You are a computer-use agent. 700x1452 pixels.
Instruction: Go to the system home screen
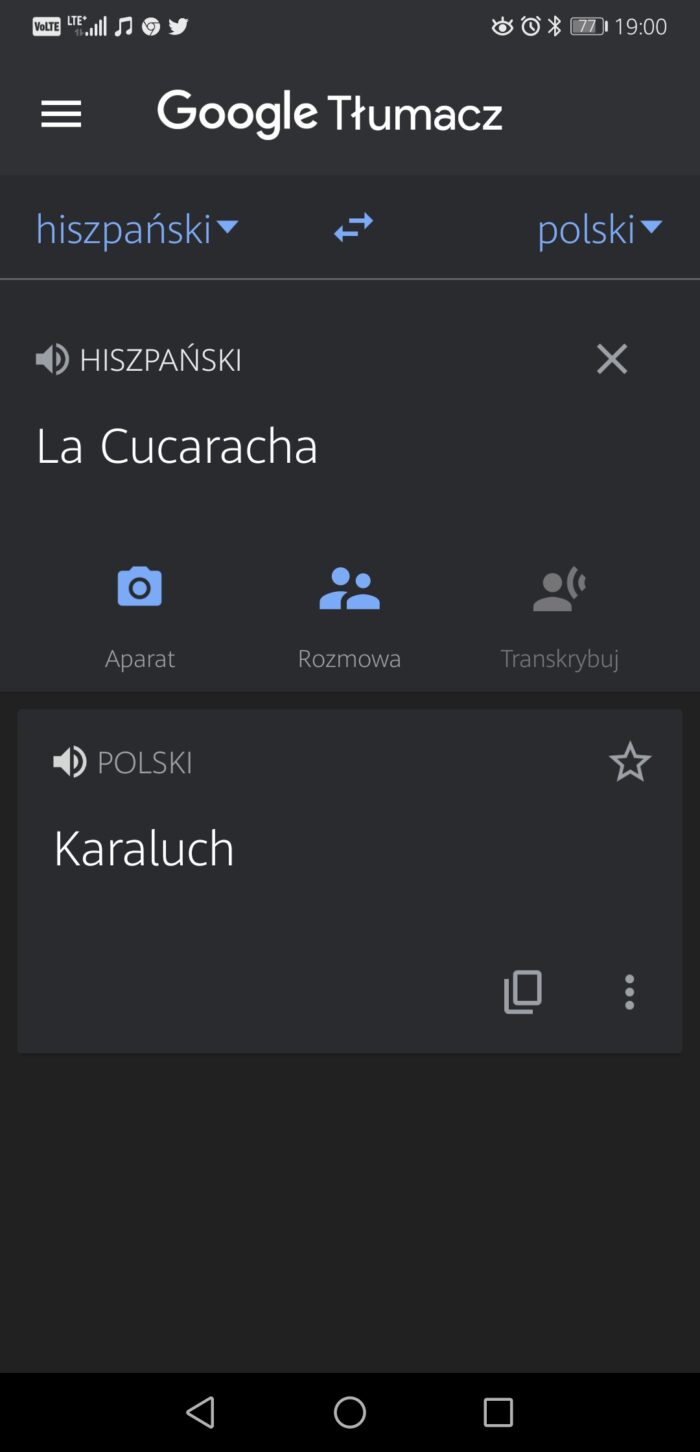coord(350,1412)
